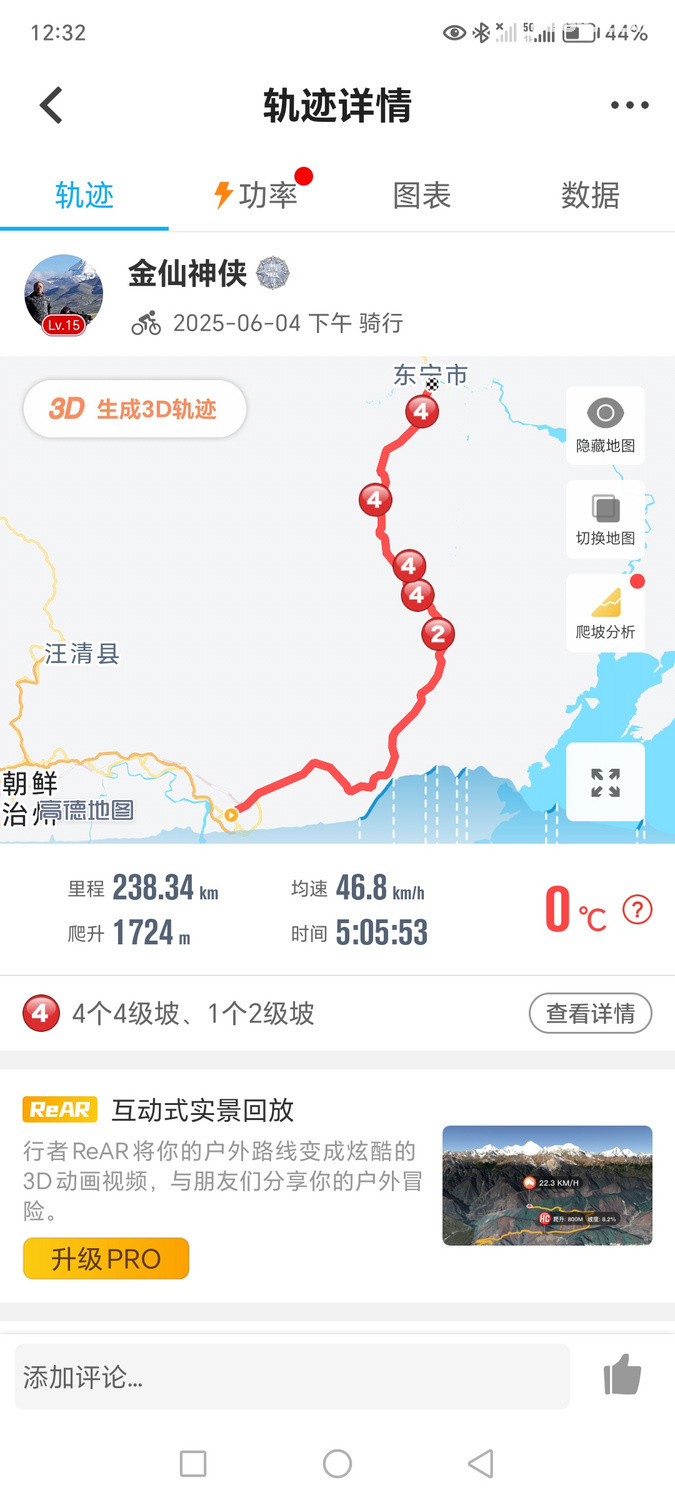Open the three-dot overflow menu
The width and height of the screenshot is (675, 1500).
click(x=629, y=105)
